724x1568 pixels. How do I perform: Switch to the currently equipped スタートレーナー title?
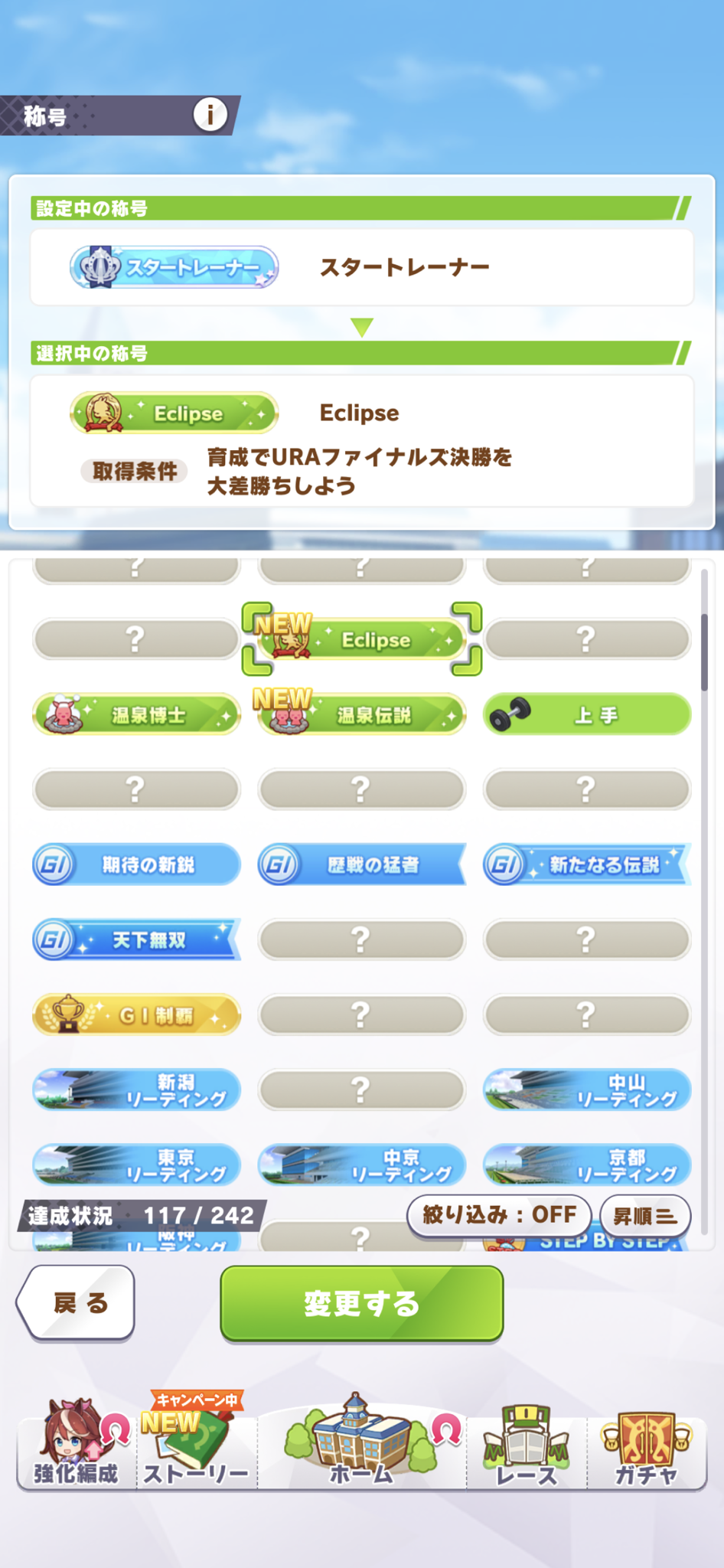pos(171,266)
